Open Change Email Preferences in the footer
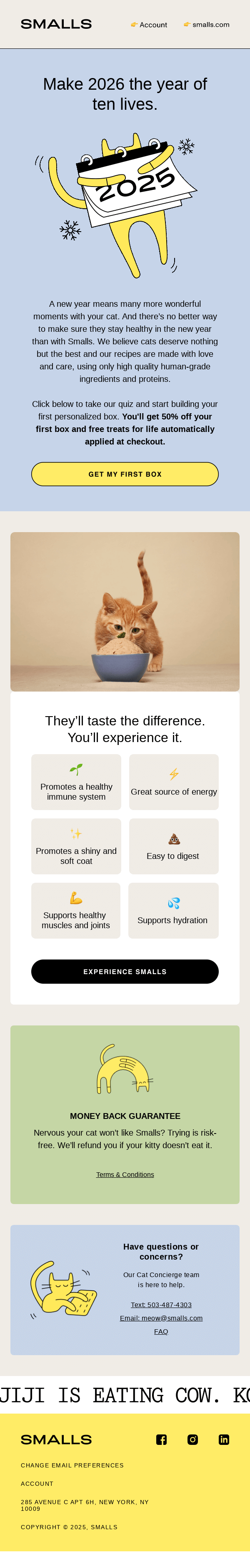The height and width of the screenshot is (1568, 250). point(72,1466)
